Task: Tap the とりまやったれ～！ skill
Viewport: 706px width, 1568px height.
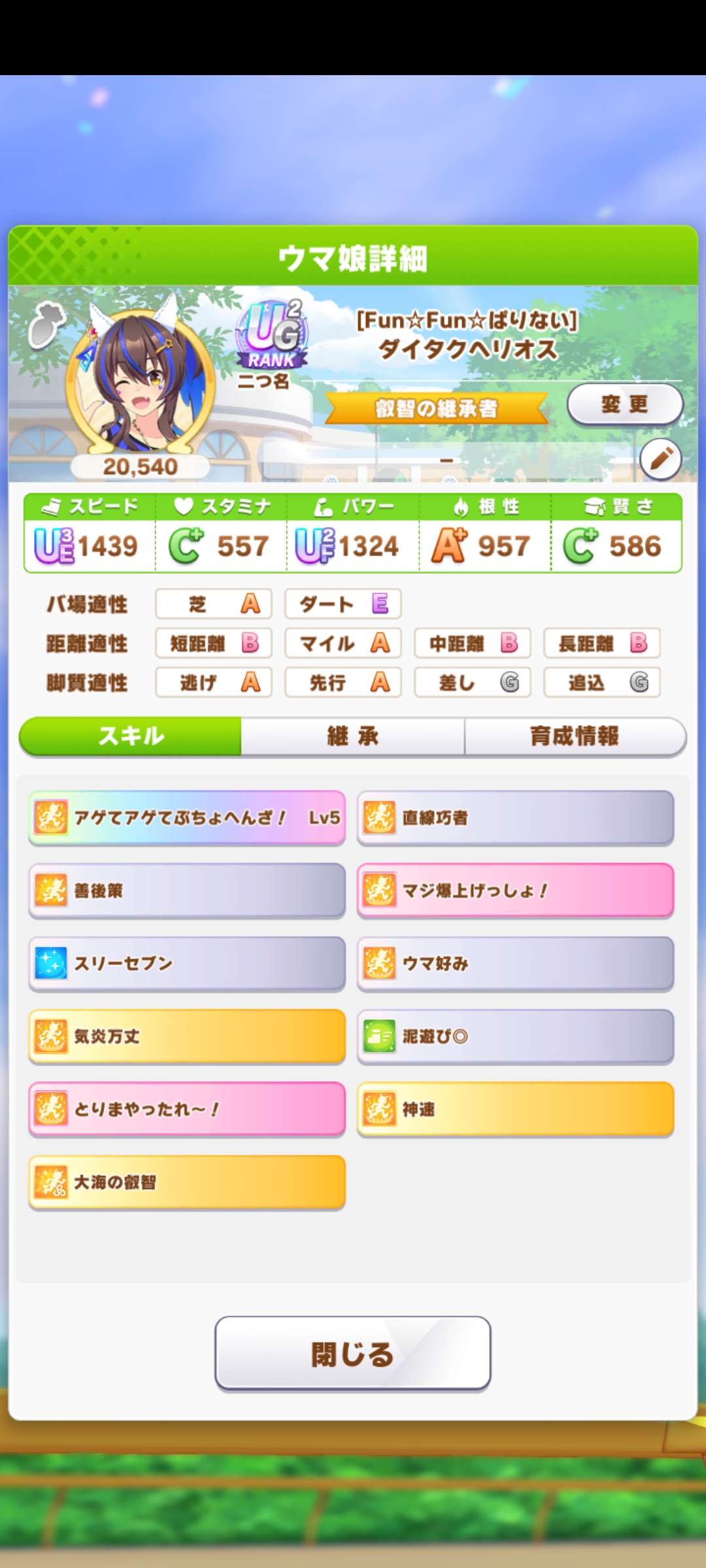Action: coord(187,1109)
